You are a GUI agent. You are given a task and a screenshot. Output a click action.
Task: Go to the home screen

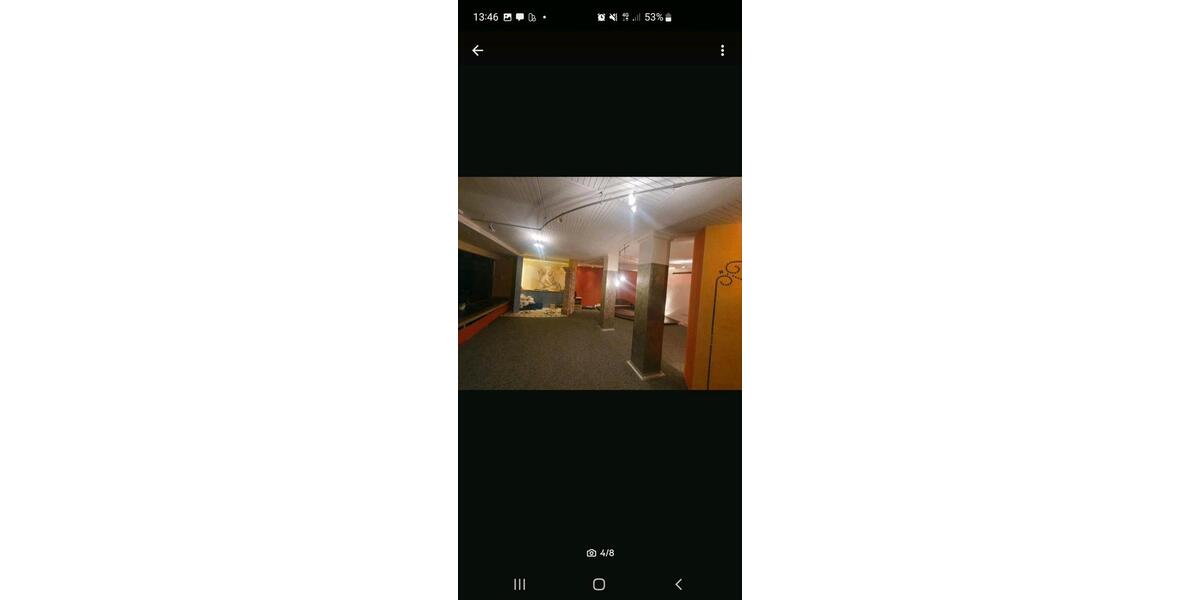click(x=599, y=584)
